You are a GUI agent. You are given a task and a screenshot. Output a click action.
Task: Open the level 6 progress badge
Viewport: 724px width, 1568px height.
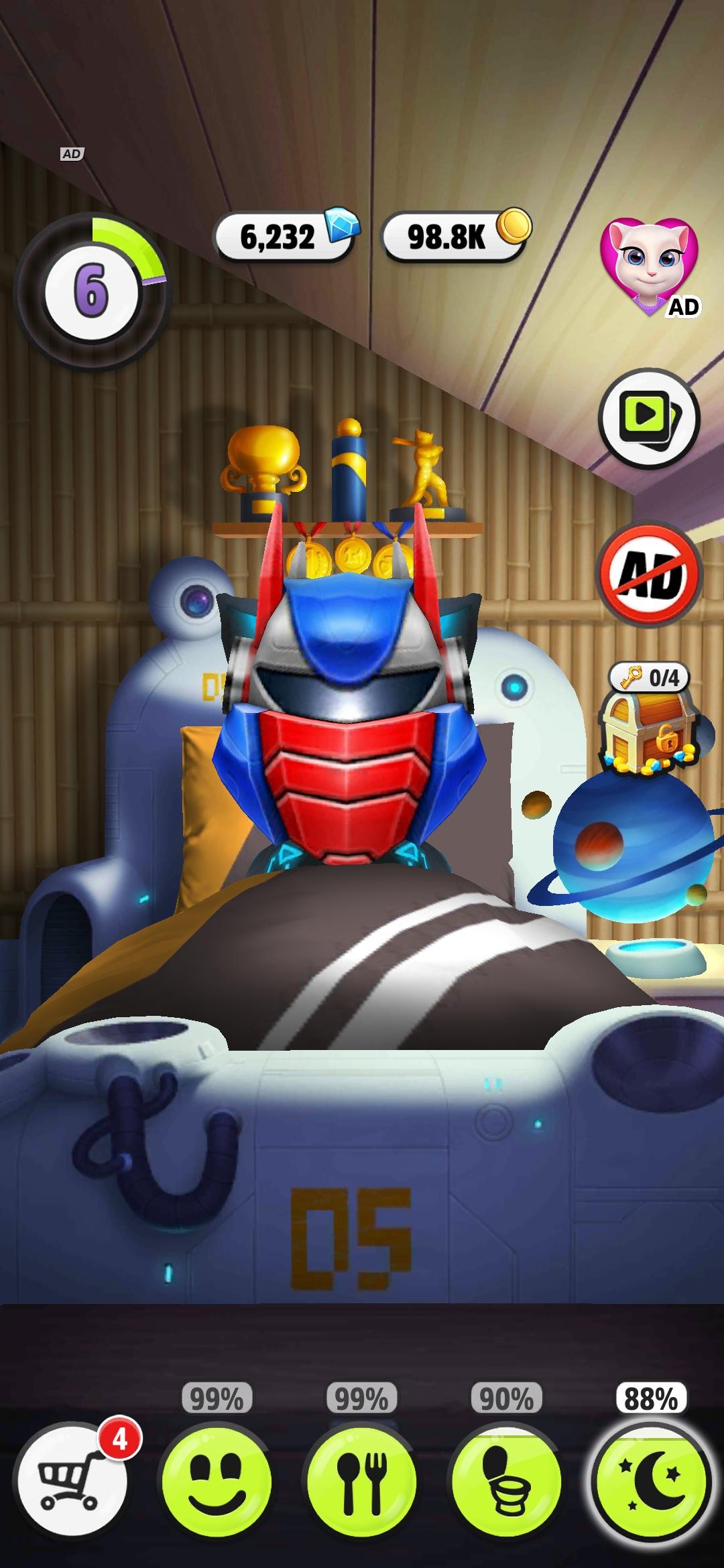[x=91, y=291]
